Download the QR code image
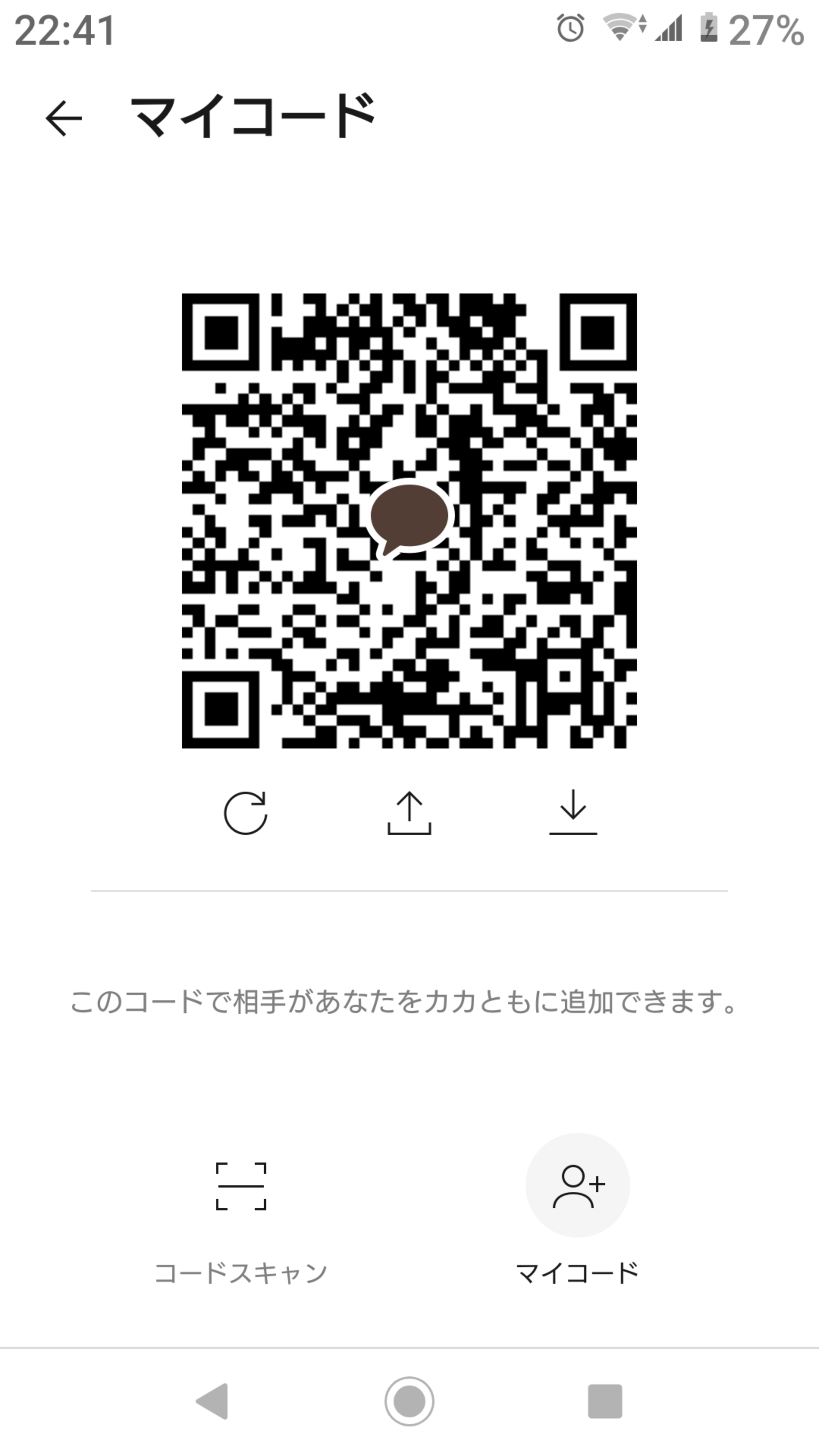 click(573, 813)
